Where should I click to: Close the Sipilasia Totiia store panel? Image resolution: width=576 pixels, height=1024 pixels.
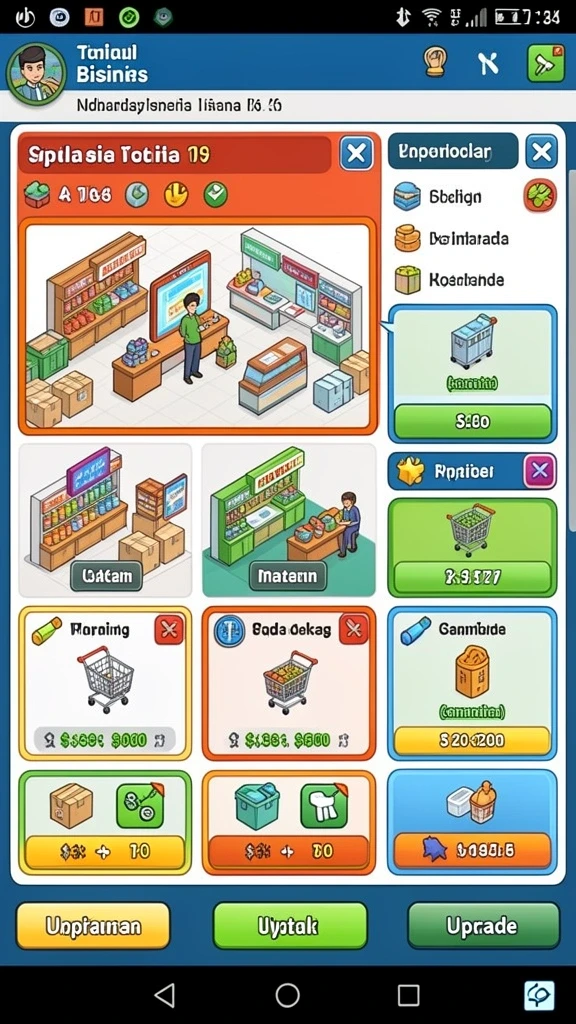356,154
